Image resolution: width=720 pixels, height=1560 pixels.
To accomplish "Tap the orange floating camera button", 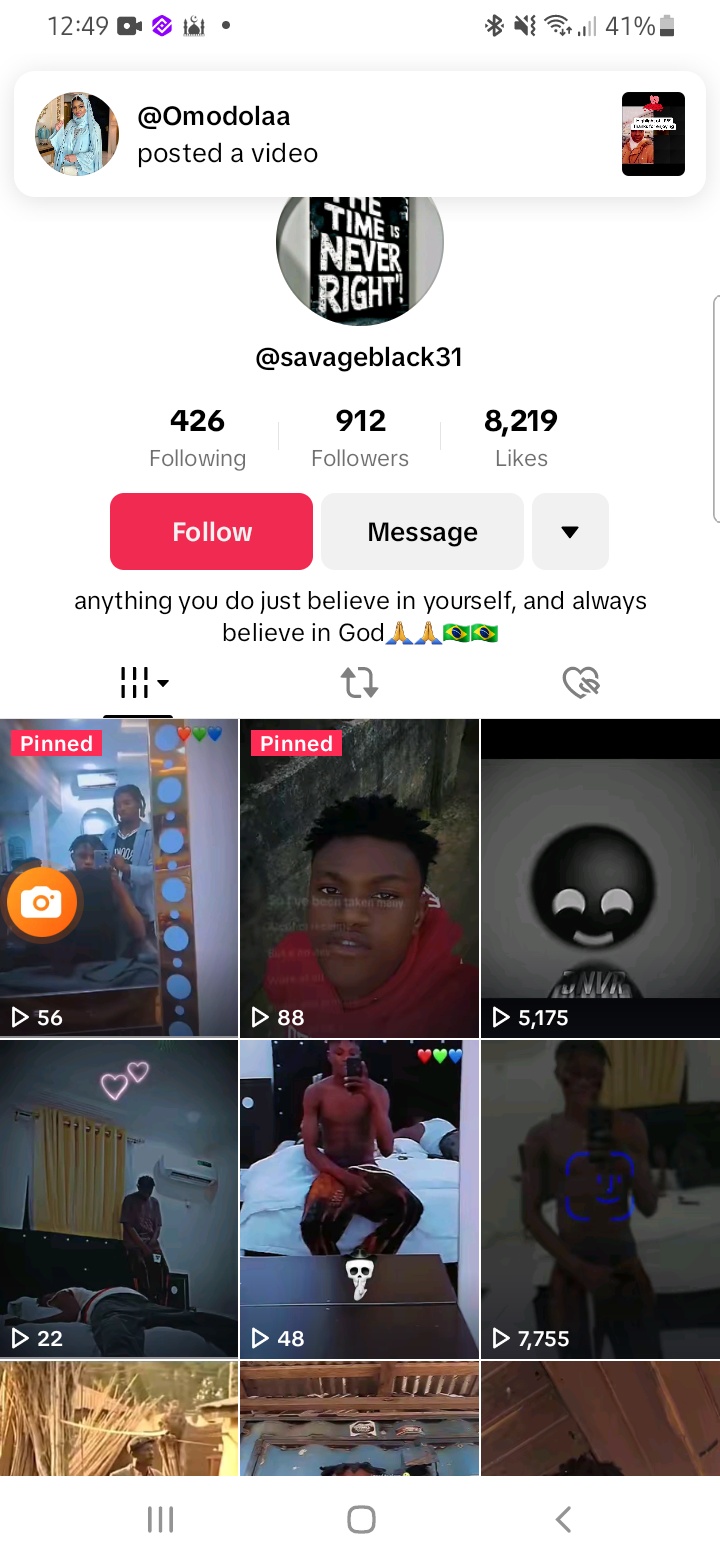I will [x=42, y=904].
